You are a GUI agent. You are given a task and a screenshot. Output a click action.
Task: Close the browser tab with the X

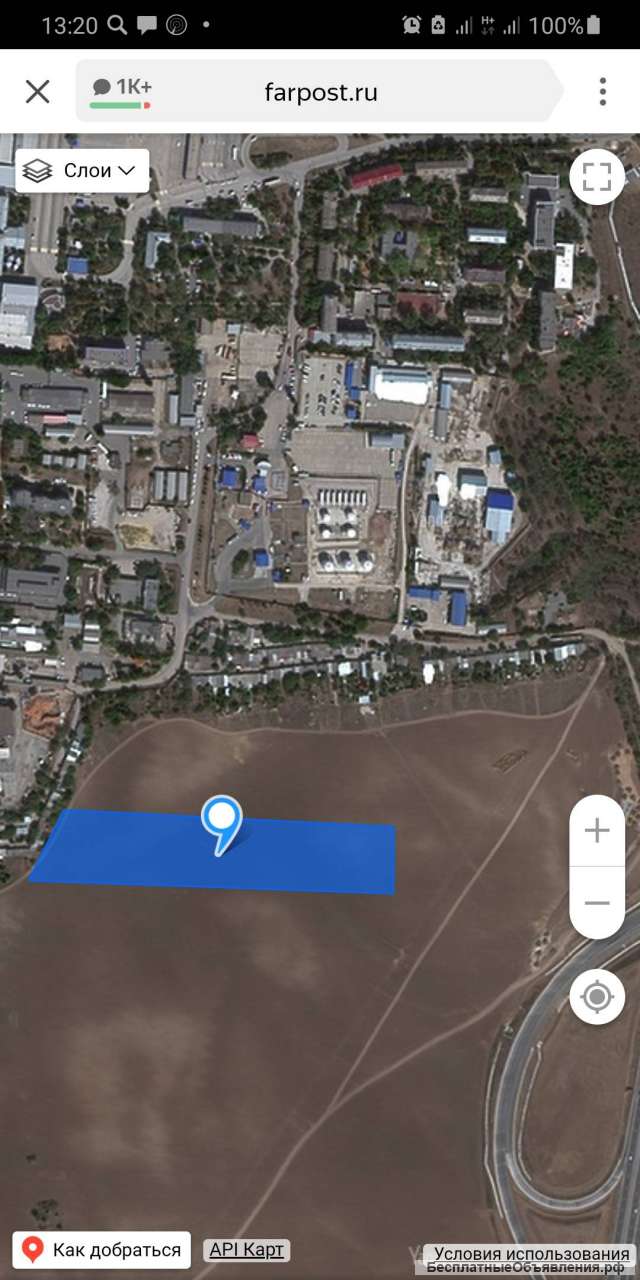[x=37, y=92]
